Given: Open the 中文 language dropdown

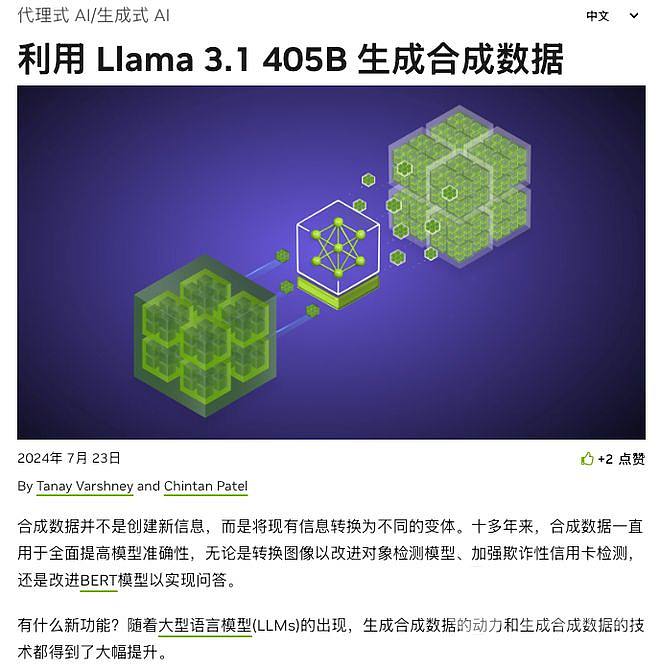Looking at the screenshot, I should [612, 16].
